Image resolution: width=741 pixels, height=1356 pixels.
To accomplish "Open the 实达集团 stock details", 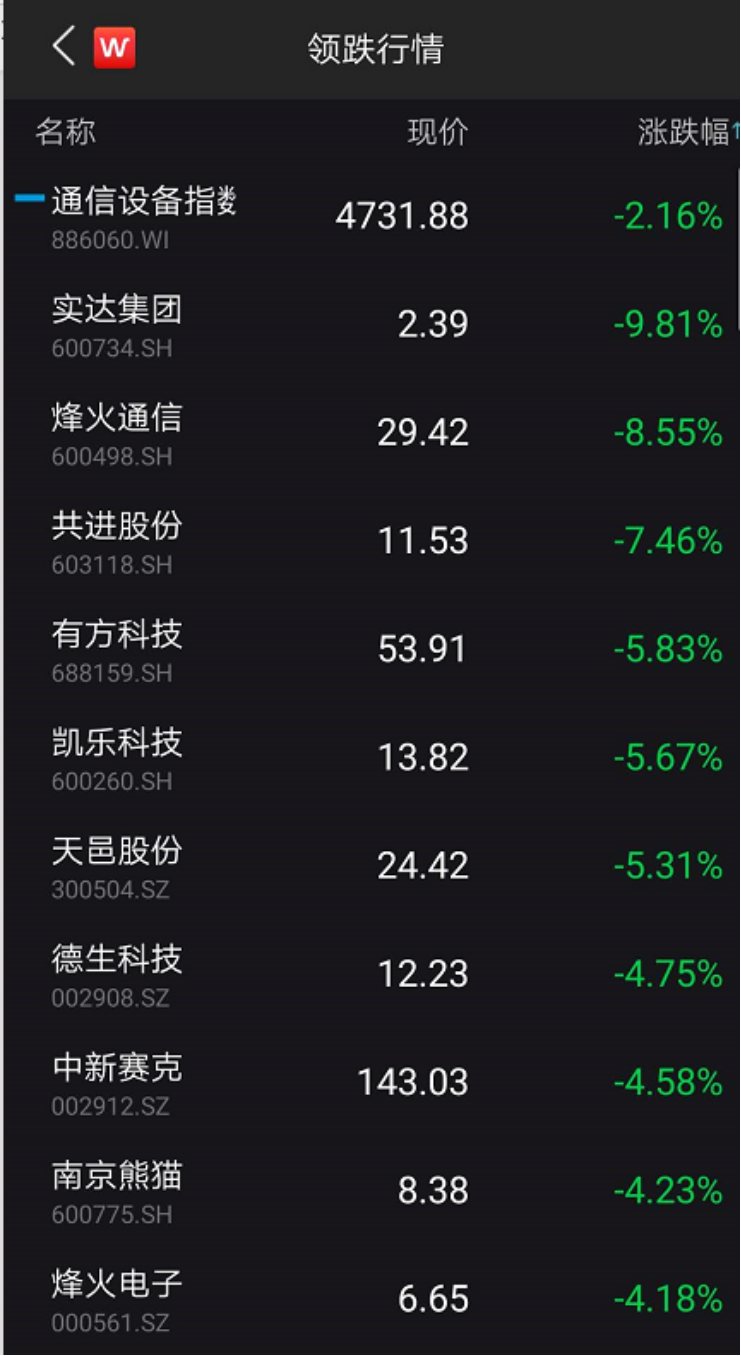I will point(370,324).
